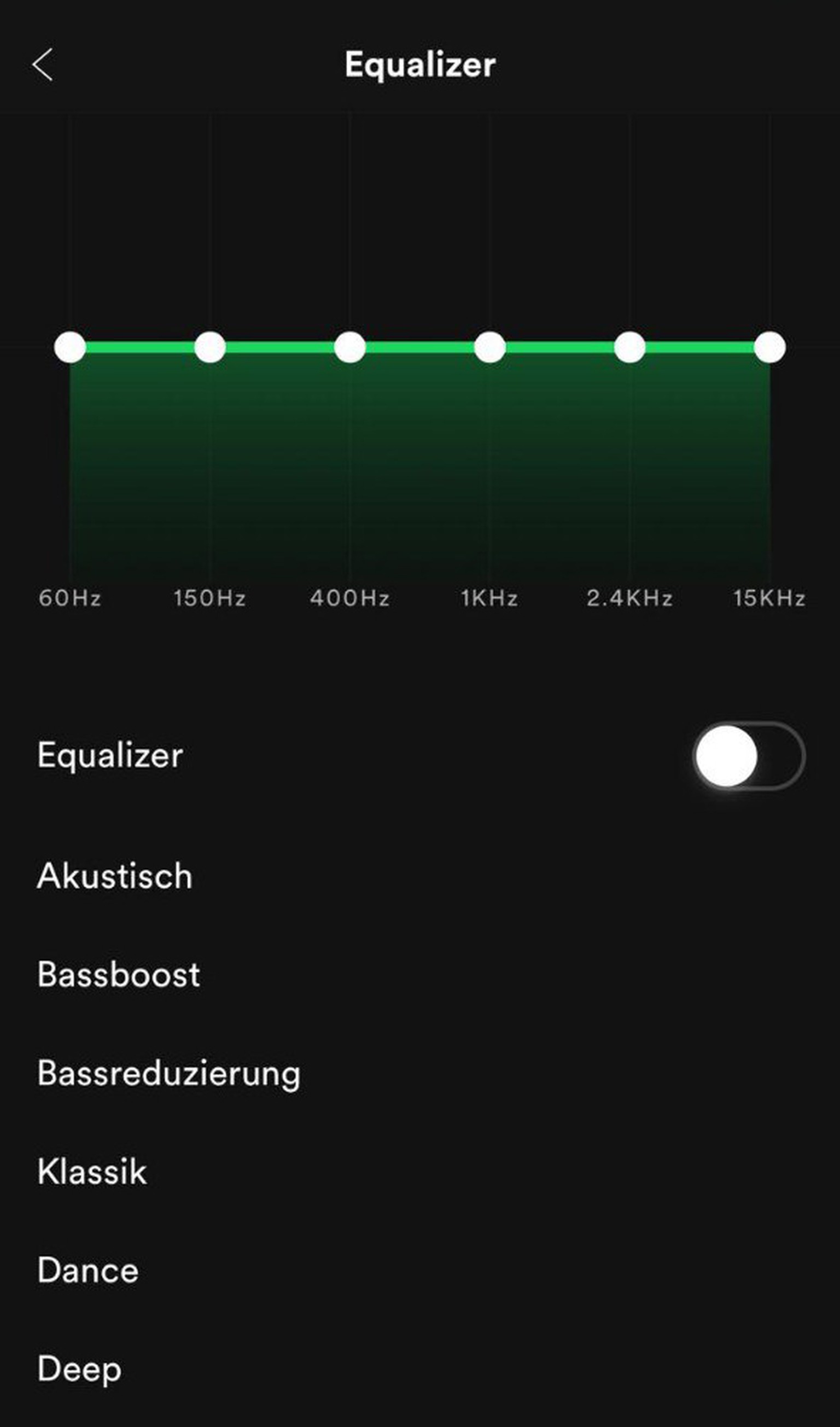
Task: Tap the 400Hz band handle
Action: tap(350, 347)
